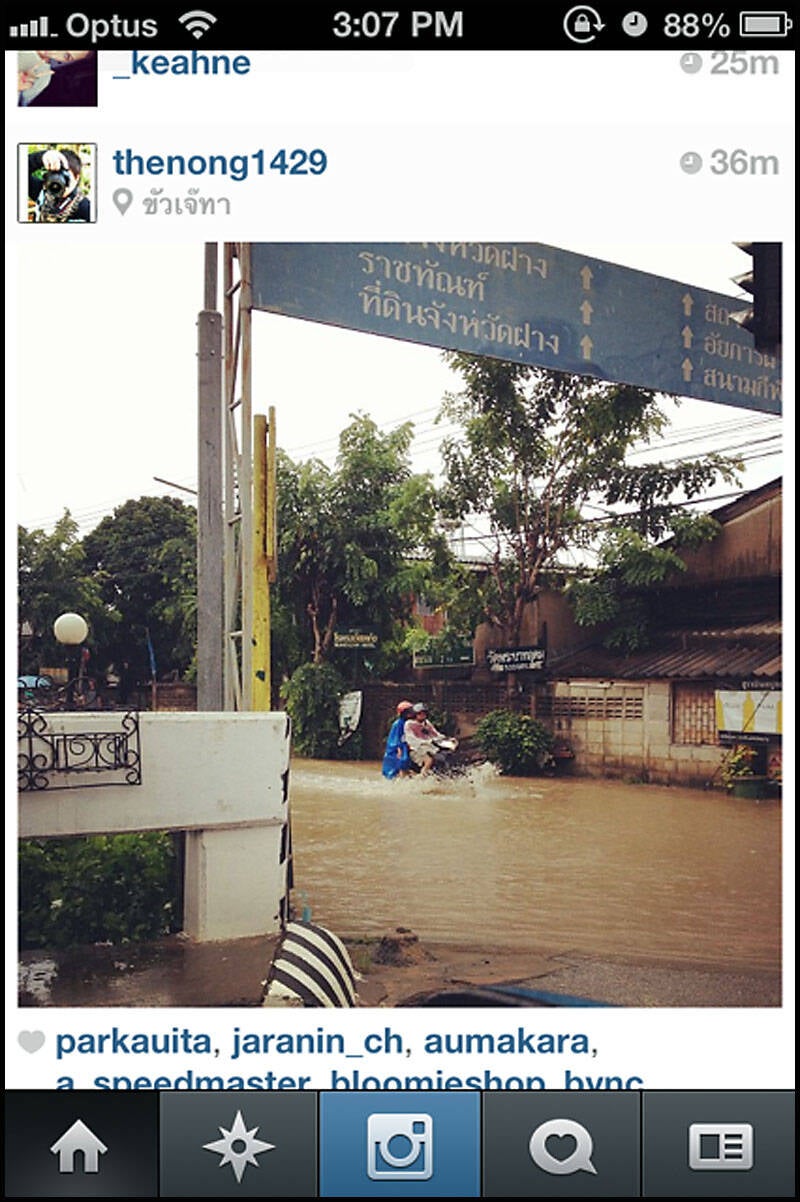The height and width of the screenshot is (1202, 800).
Task: Tap thenong1429's profile picture
Action: tap(57, 182)
